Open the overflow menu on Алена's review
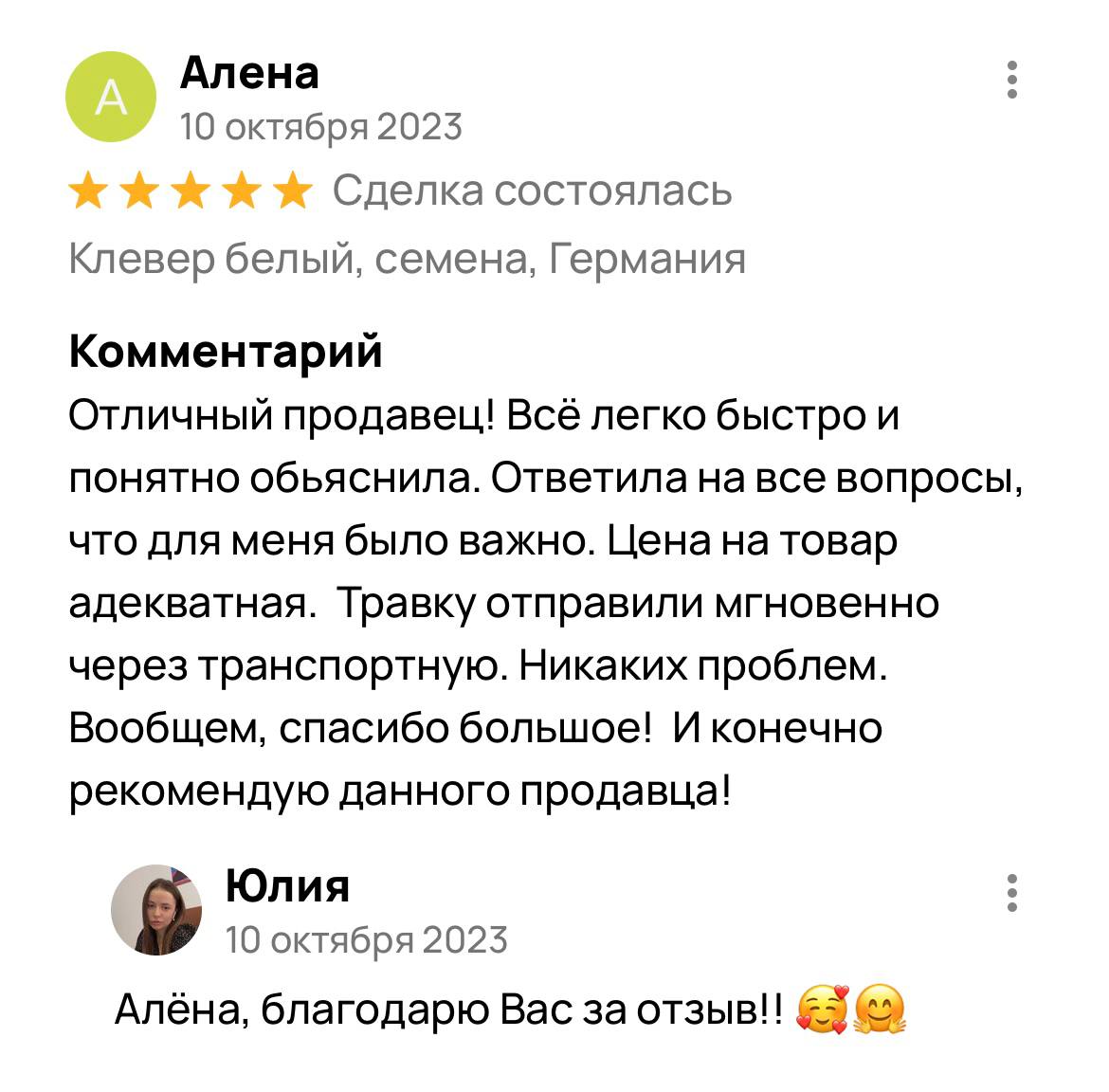This screenshot has width=1109, height=1092. point(1012,80)
